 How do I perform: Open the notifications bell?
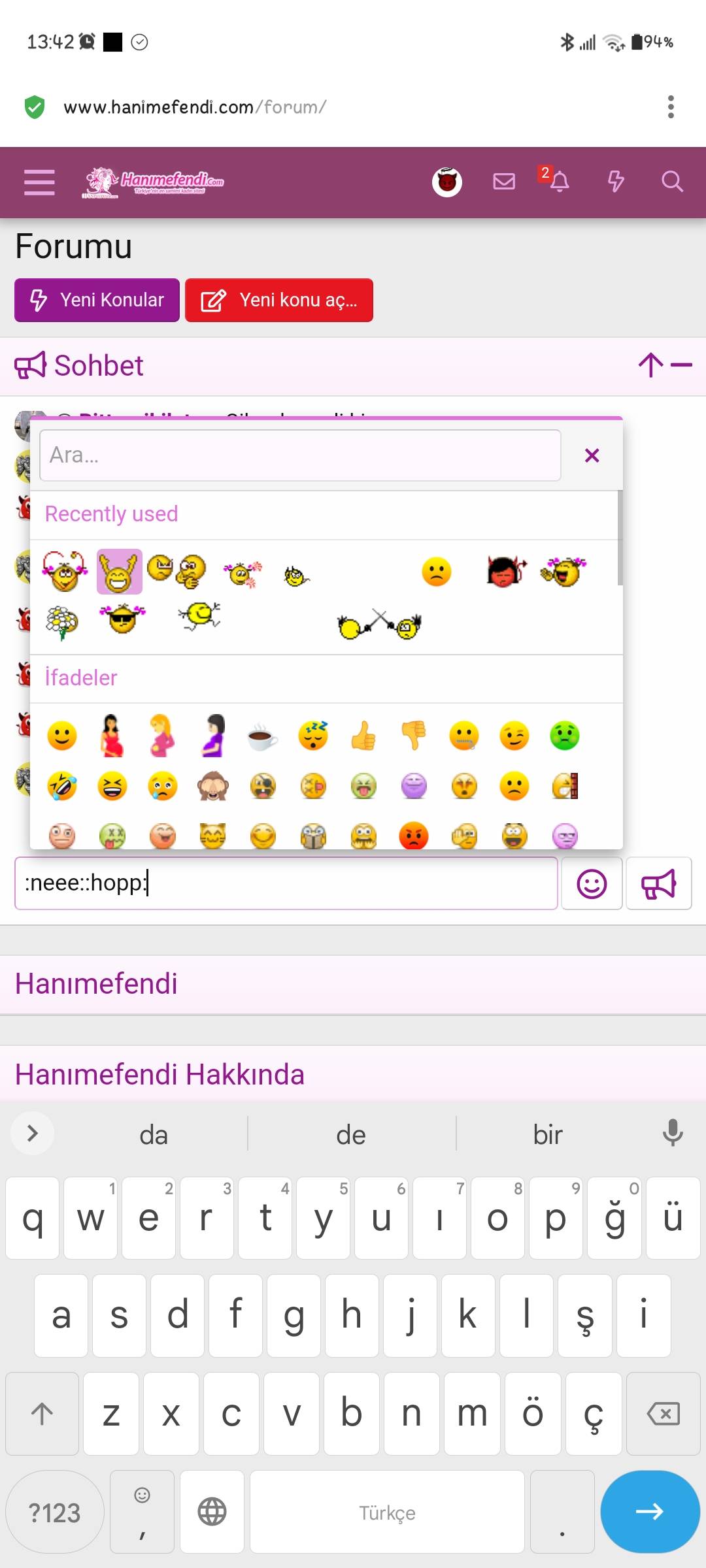point(559,182)
